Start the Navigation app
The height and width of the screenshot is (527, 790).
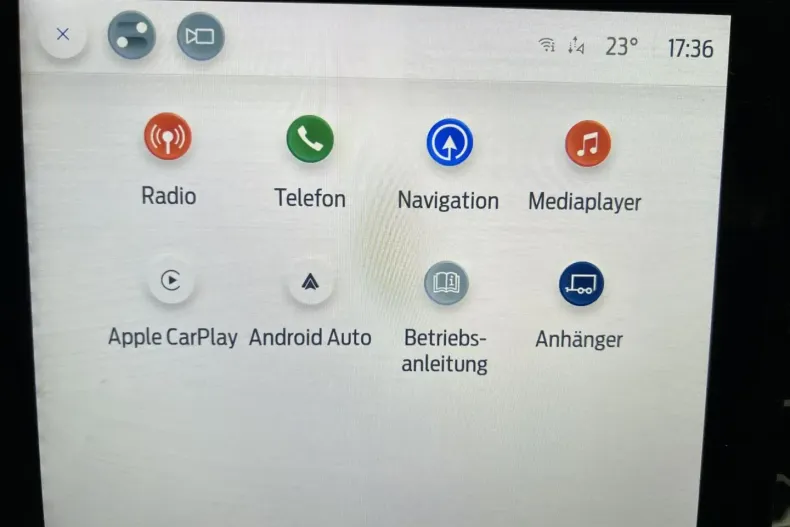[449, 143]
